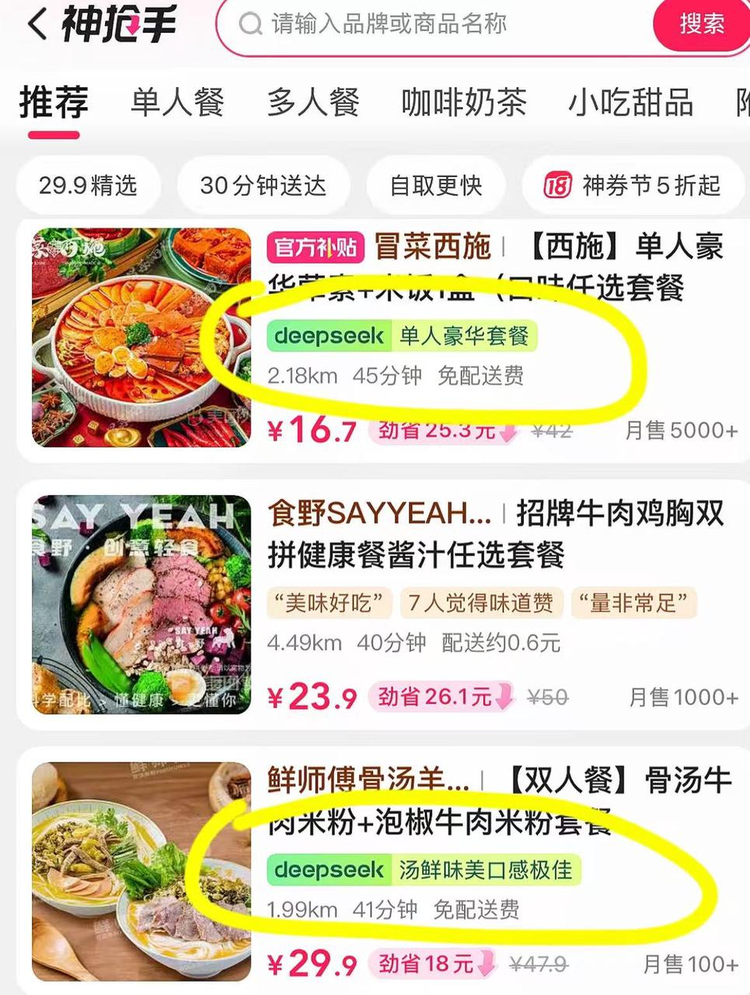Open the 咖啡奶茶 tab
This screenshot has height=995, width=750.
pyautogui.click(x=464, y=102)
